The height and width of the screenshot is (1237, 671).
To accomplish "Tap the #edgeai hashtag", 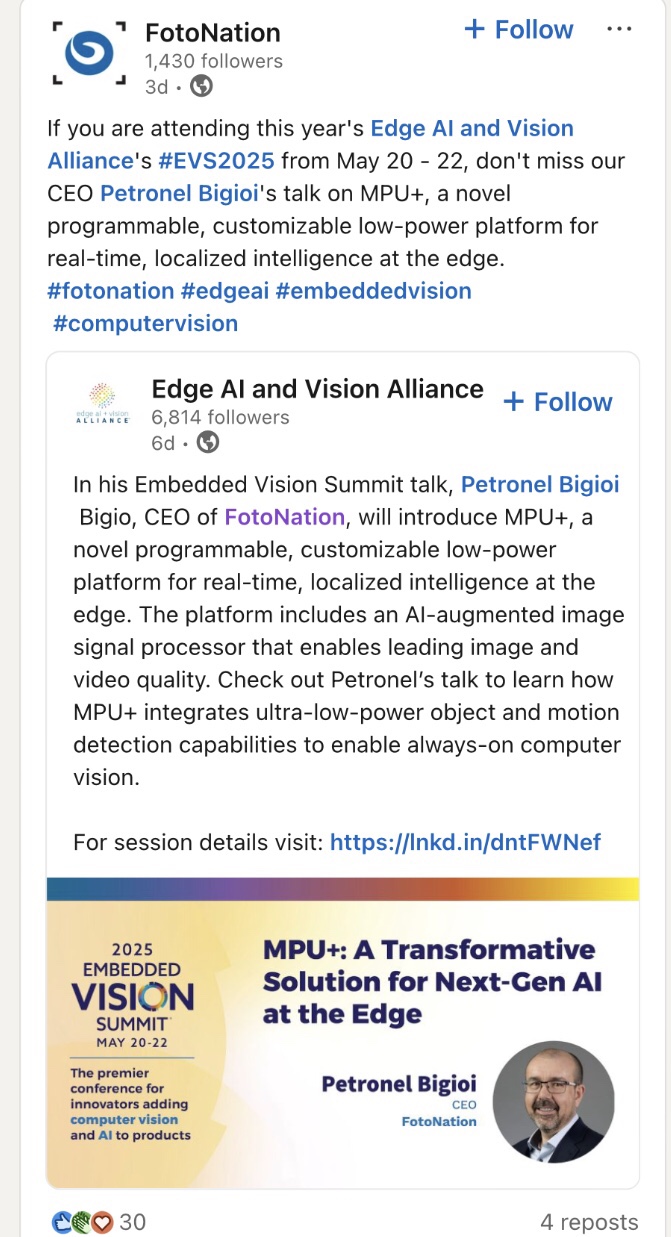I will tap(229, 291).
